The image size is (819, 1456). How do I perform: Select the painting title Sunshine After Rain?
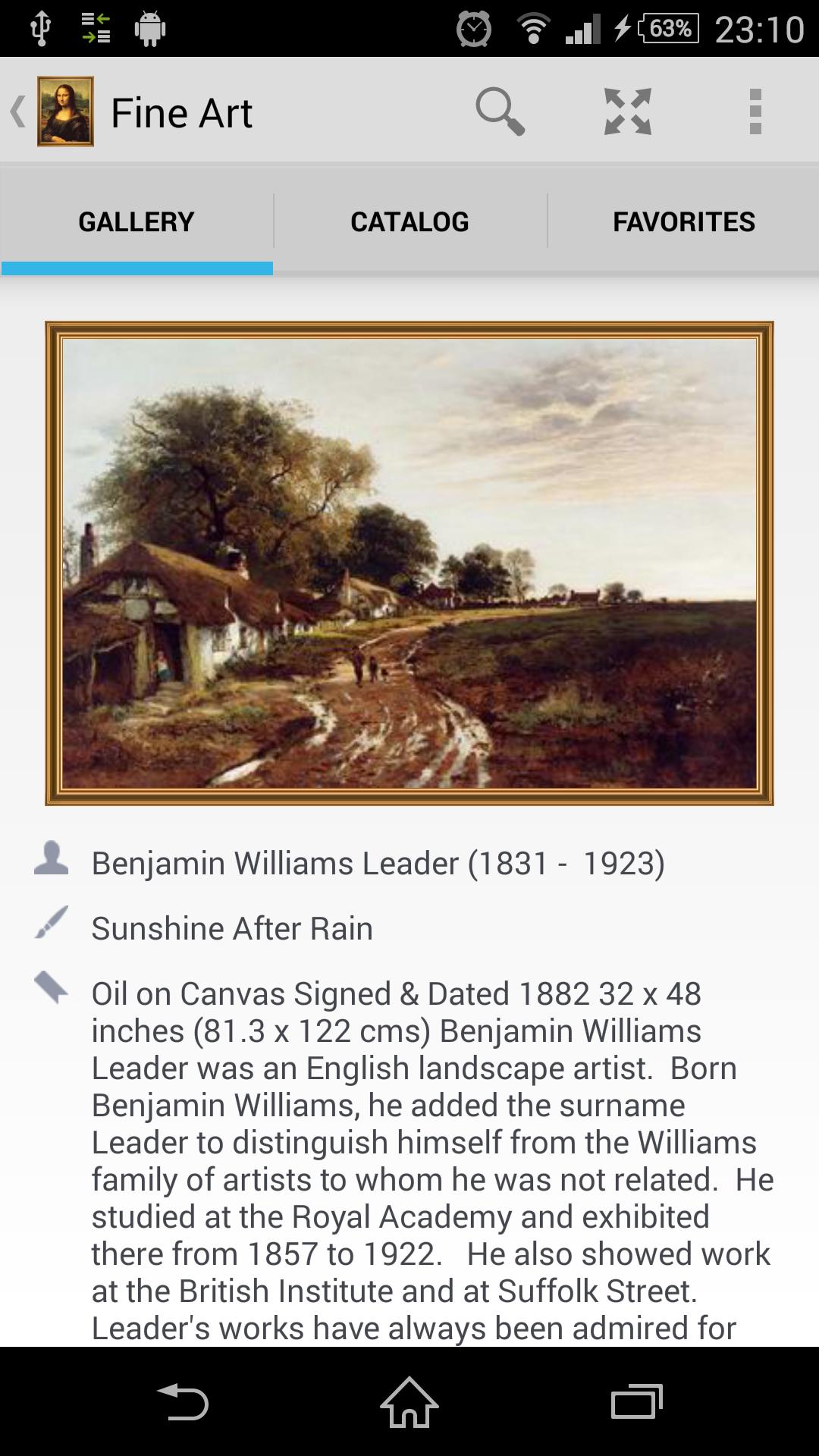click(232, 927)
